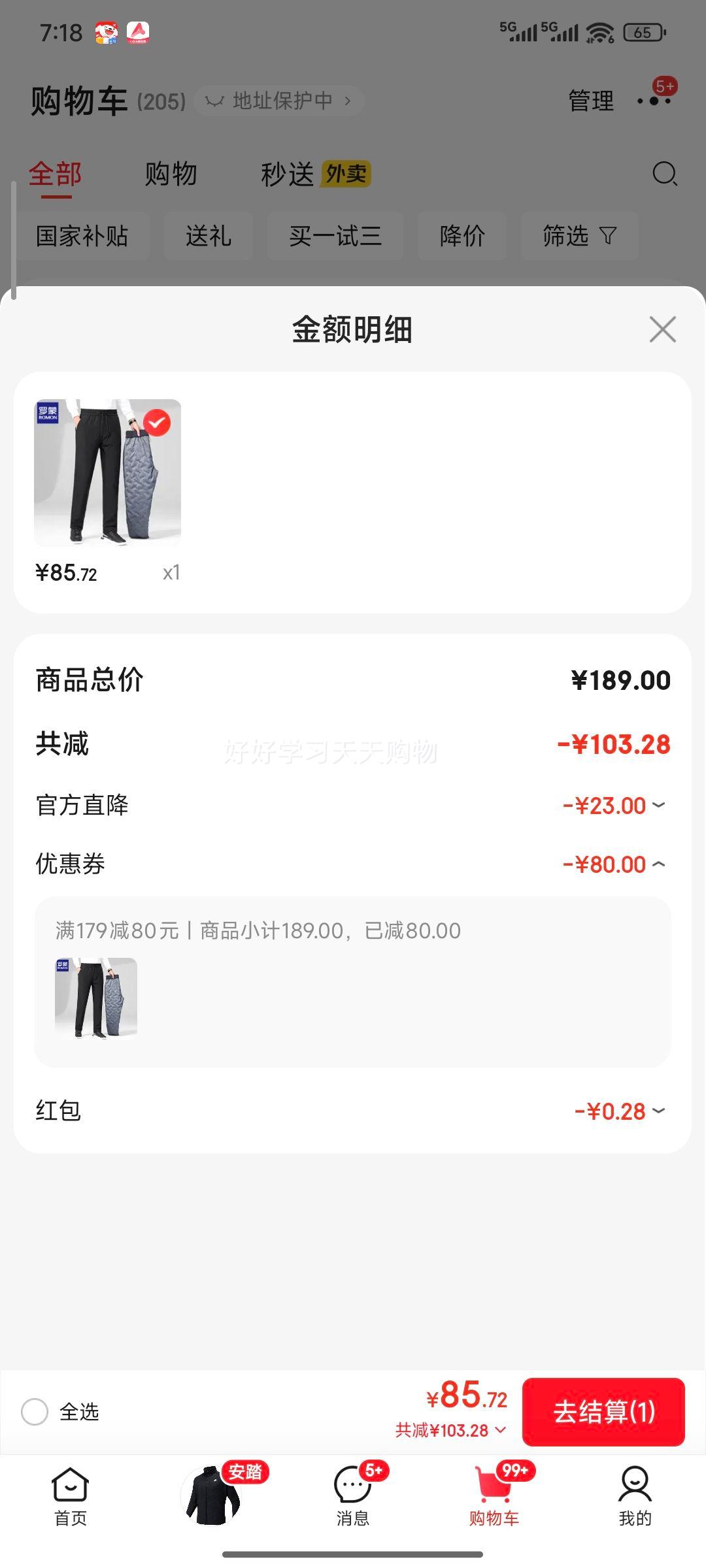Expand the 红包 red packet details

click(659, 1111)
